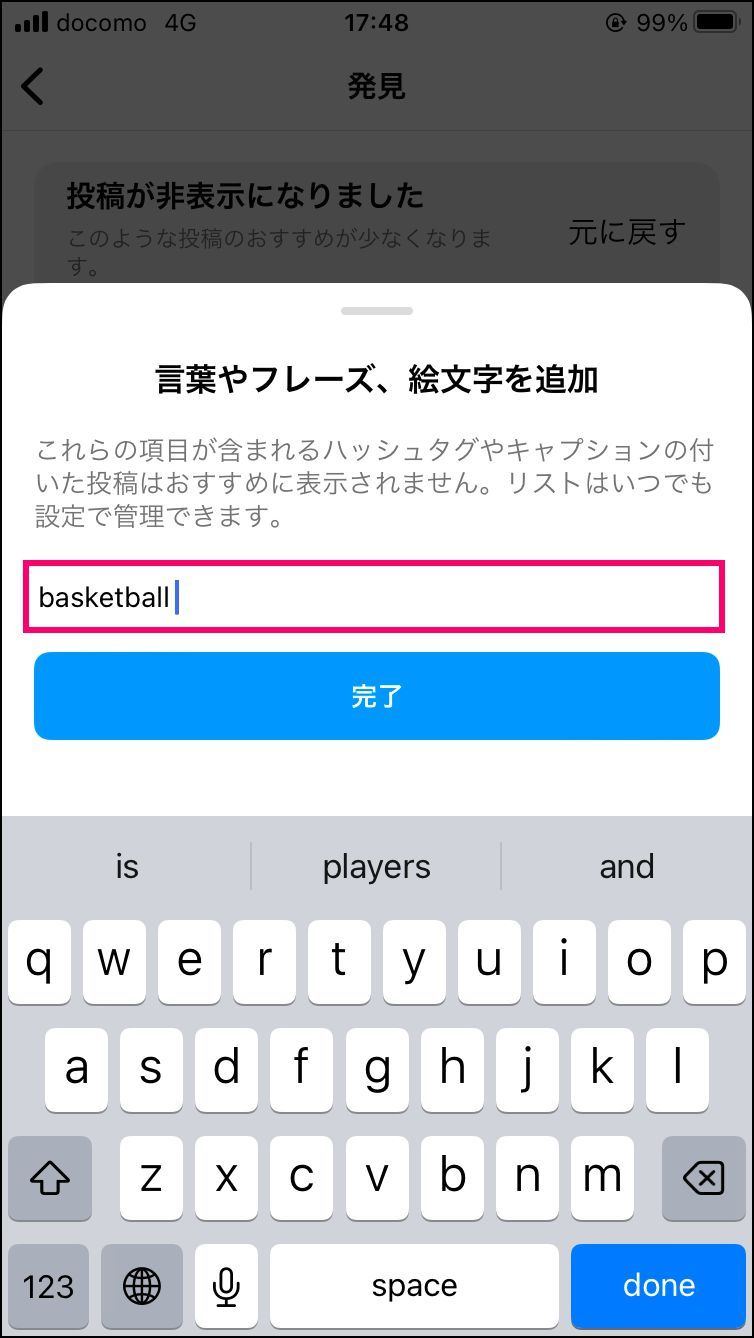Tap the microphone dictation key

coord(227,1285)
